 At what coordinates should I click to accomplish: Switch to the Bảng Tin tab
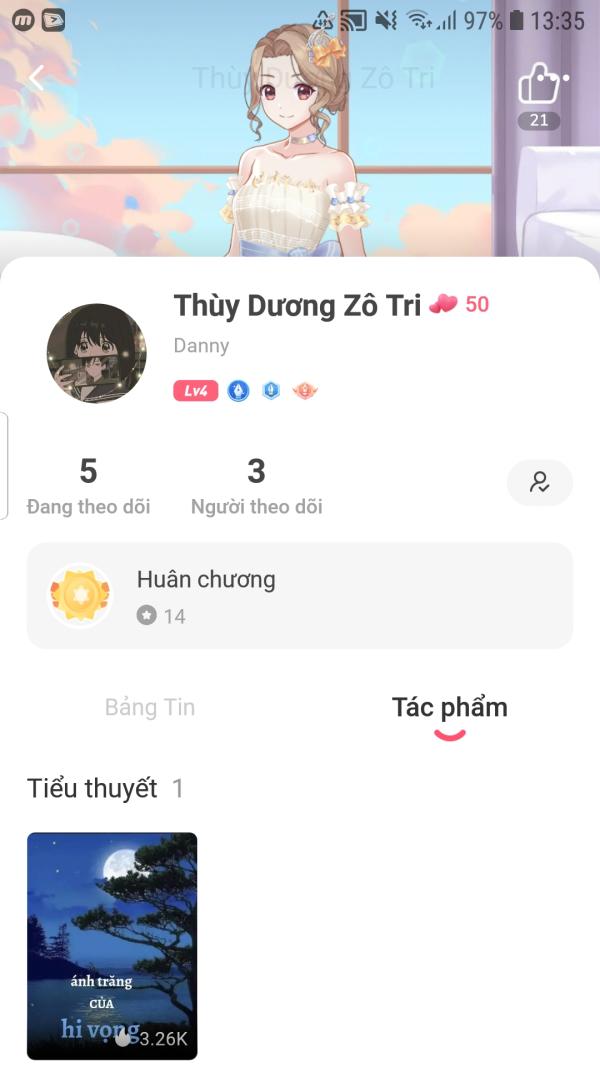pos(150,708)
